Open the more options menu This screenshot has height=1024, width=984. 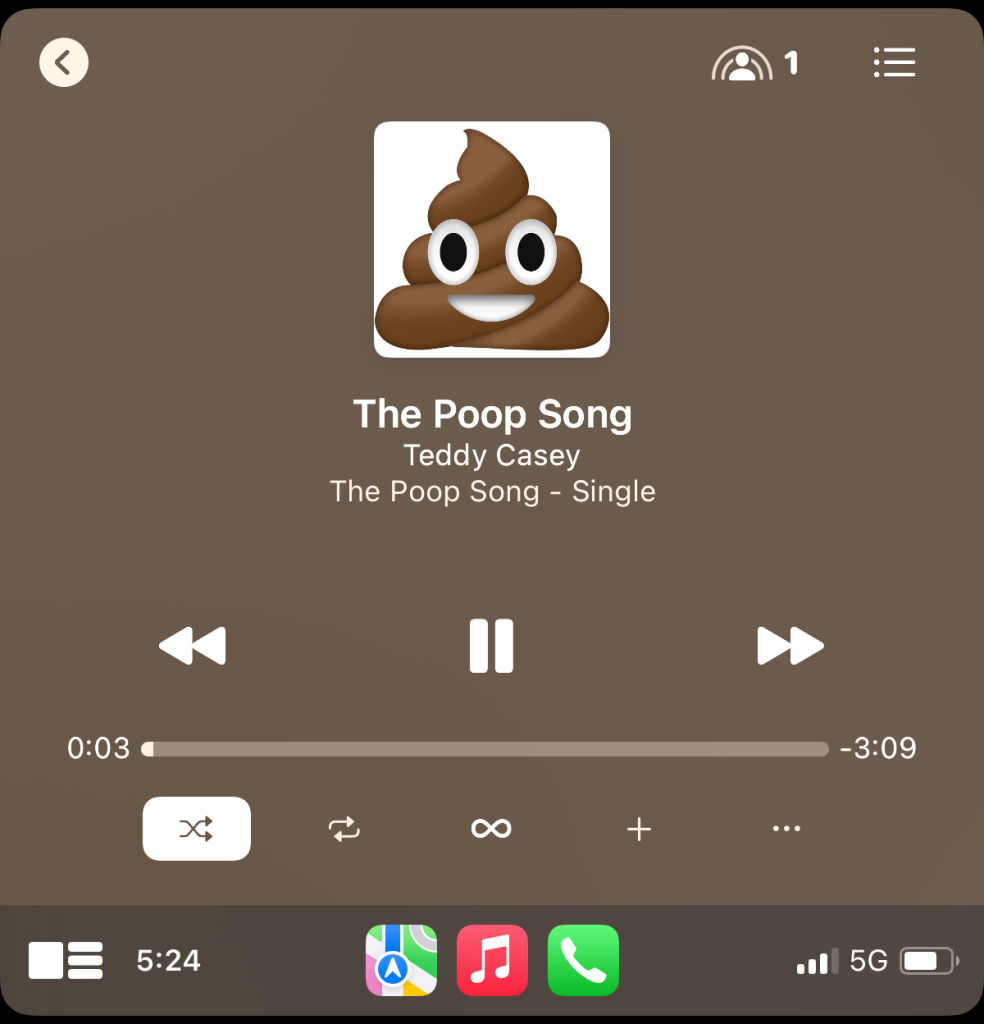coord(786,828)
